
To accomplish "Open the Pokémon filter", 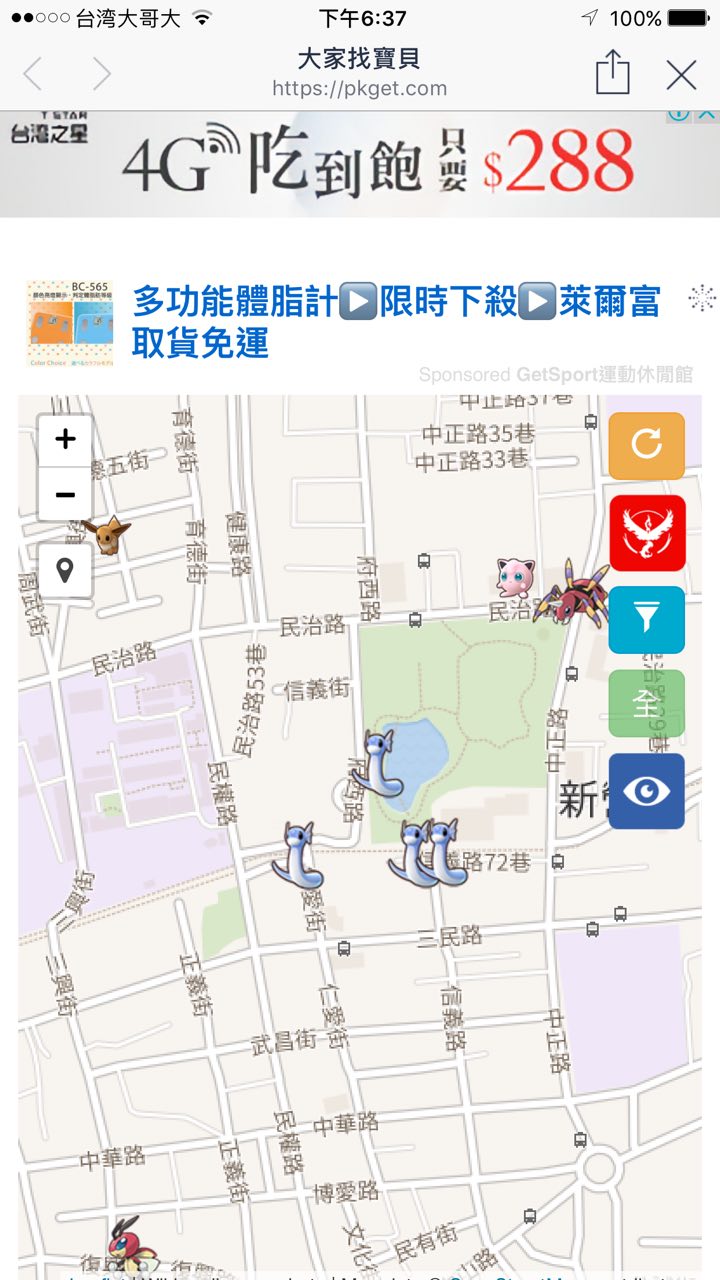I will click(647, 619).
